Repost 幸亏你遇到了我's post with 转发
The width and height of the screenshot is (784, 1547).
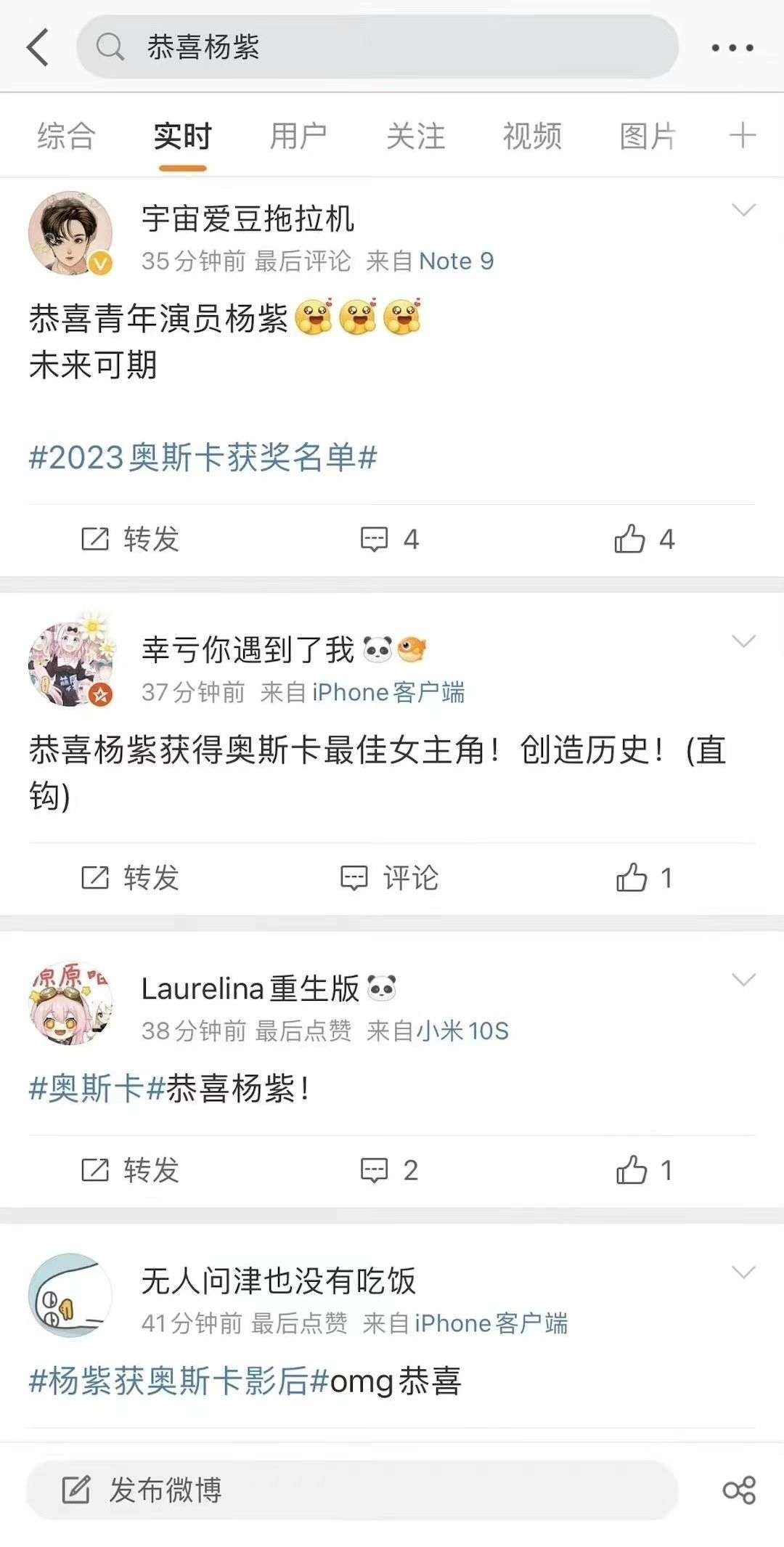tap(131, 877)
